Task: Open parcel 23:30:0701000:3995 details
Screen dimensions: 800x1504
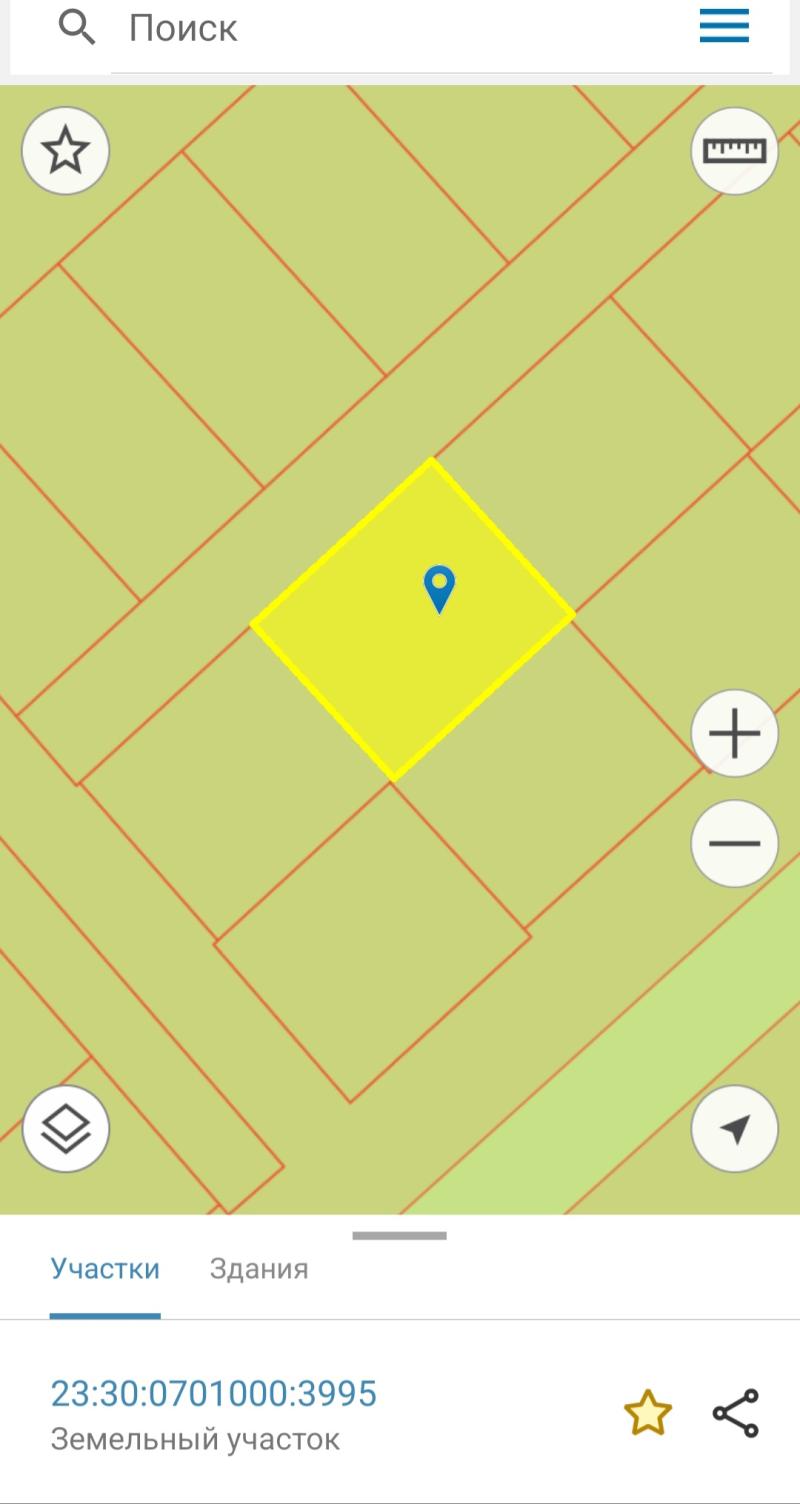Action: coord(214,1393)
